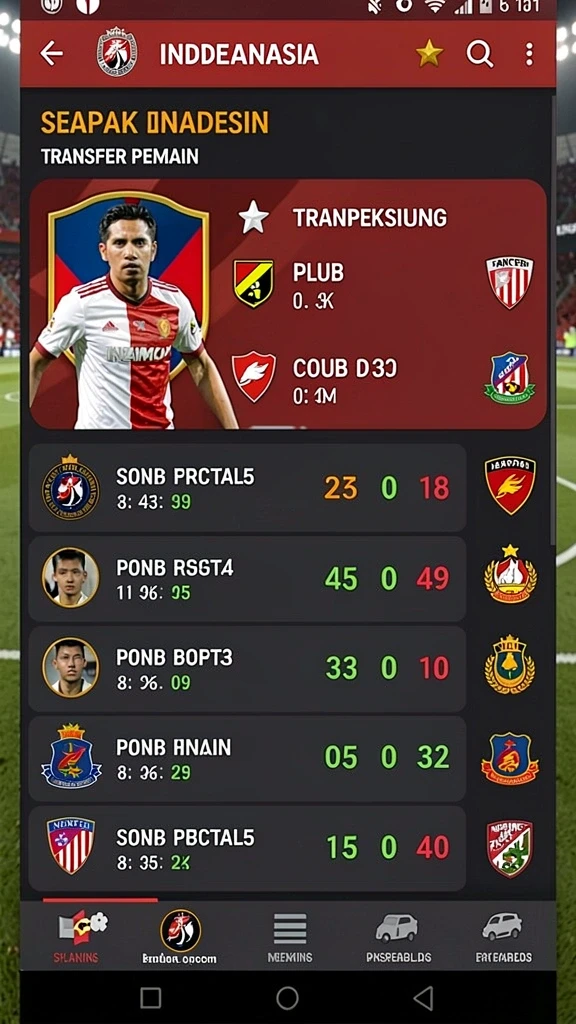Switch to the Shlanins tab
This screenshot has height=1024, width=576.
(x=76, y=936)
